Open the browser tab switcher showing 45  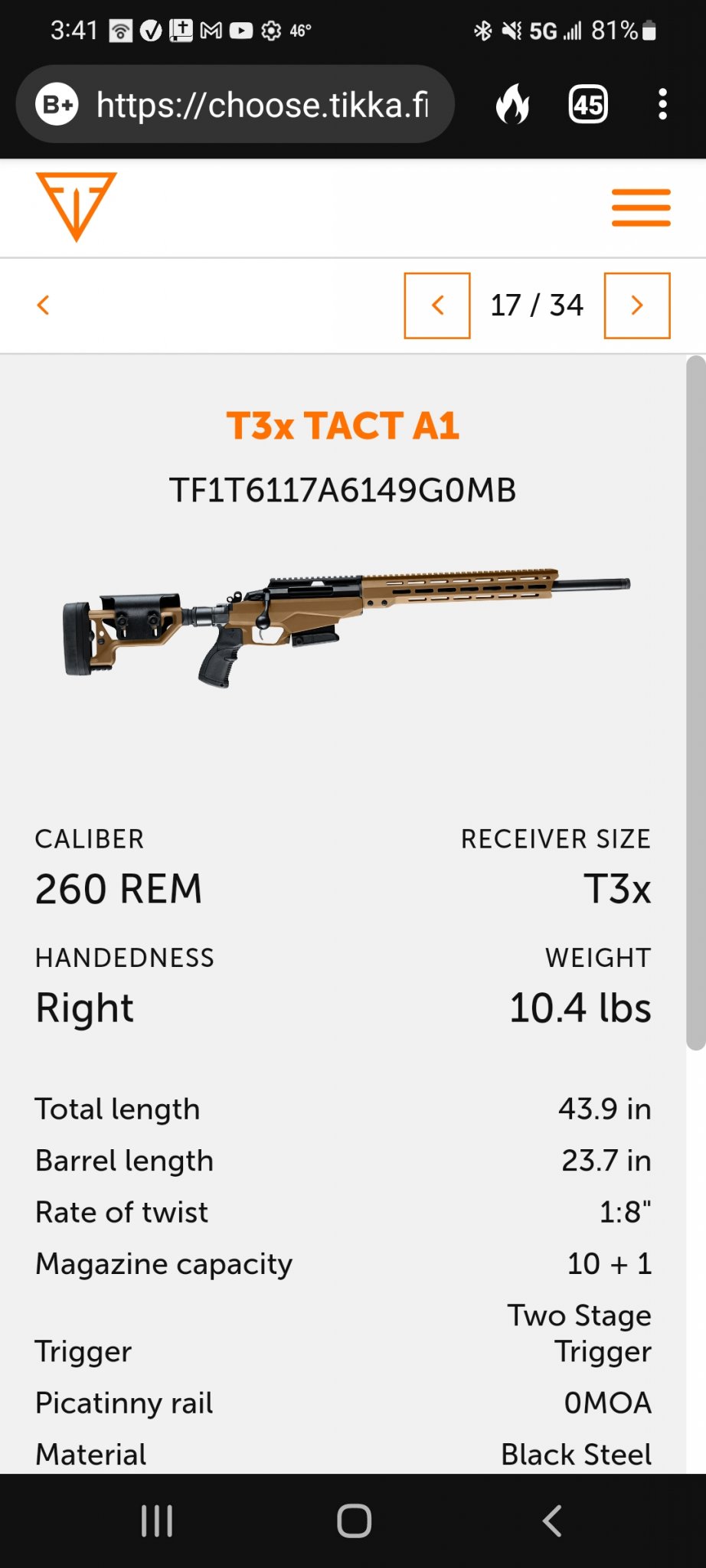[588, 104]
